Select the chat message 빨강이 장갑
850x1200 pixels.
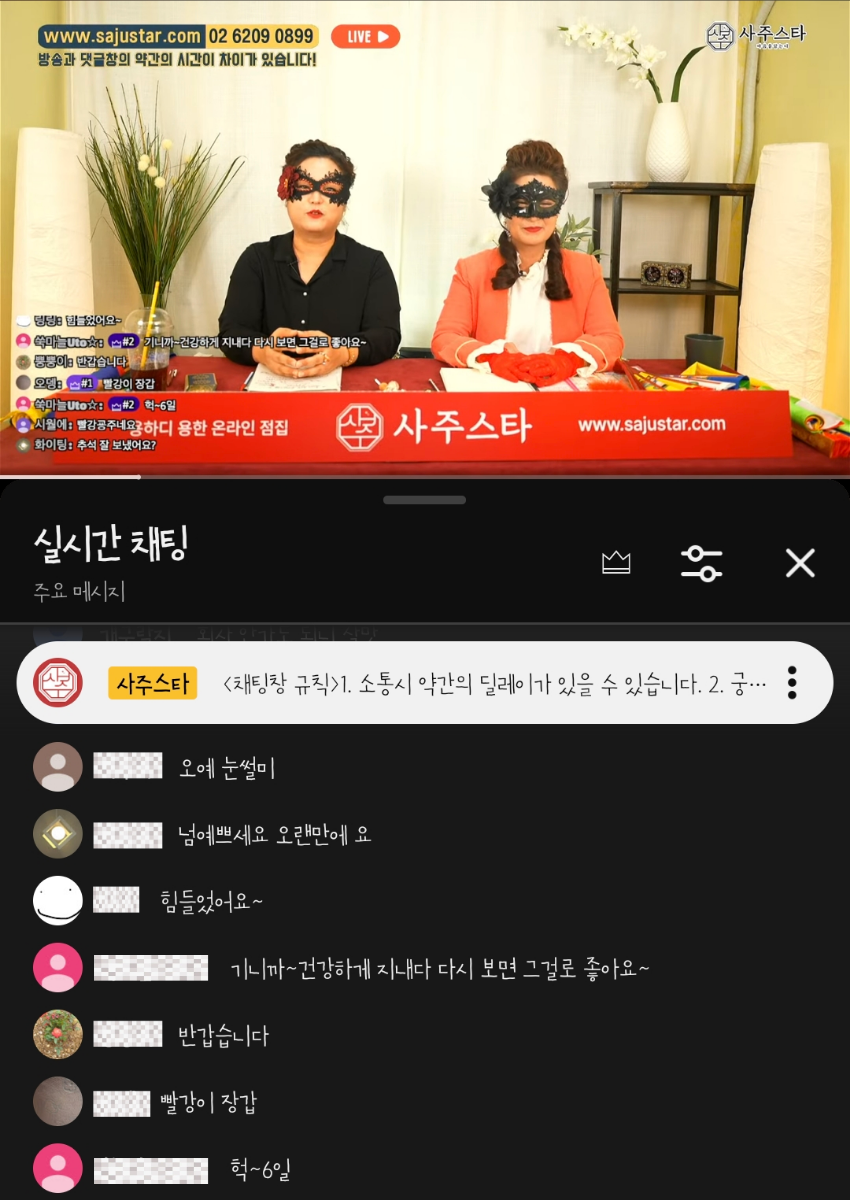click(x=208, y=1103)
